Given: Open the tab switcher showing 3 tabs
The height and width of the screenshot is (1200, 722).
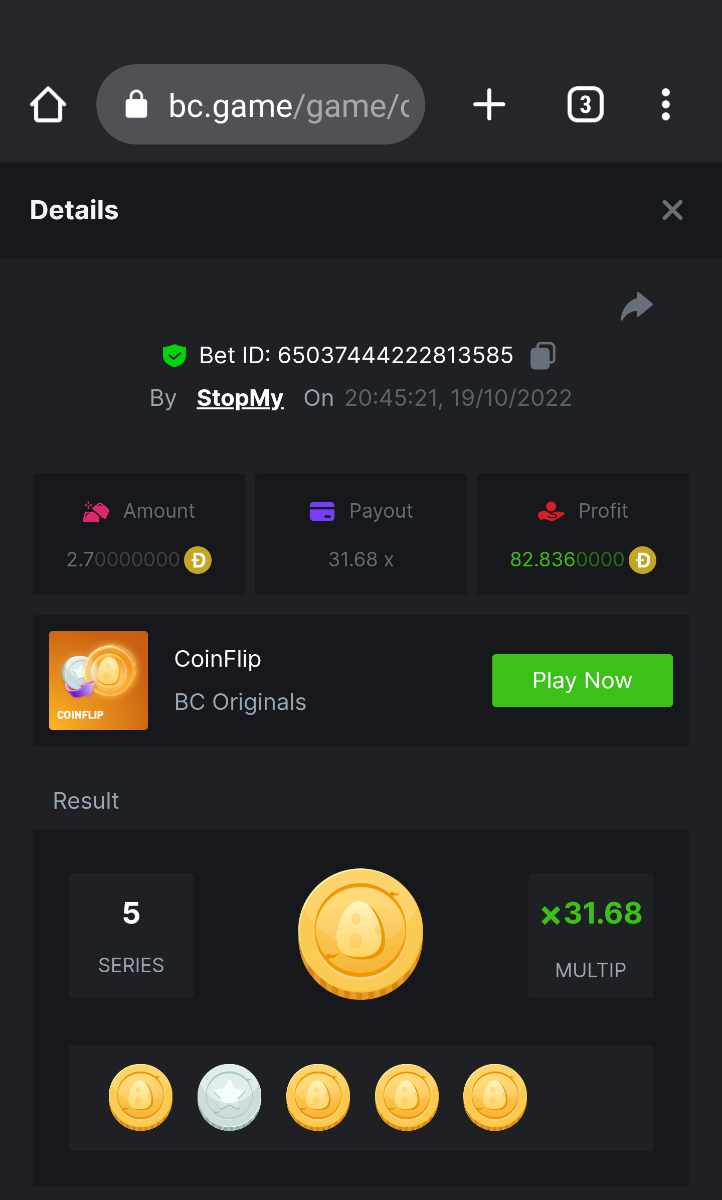Looking at the screenshot, I should (585, 105).
